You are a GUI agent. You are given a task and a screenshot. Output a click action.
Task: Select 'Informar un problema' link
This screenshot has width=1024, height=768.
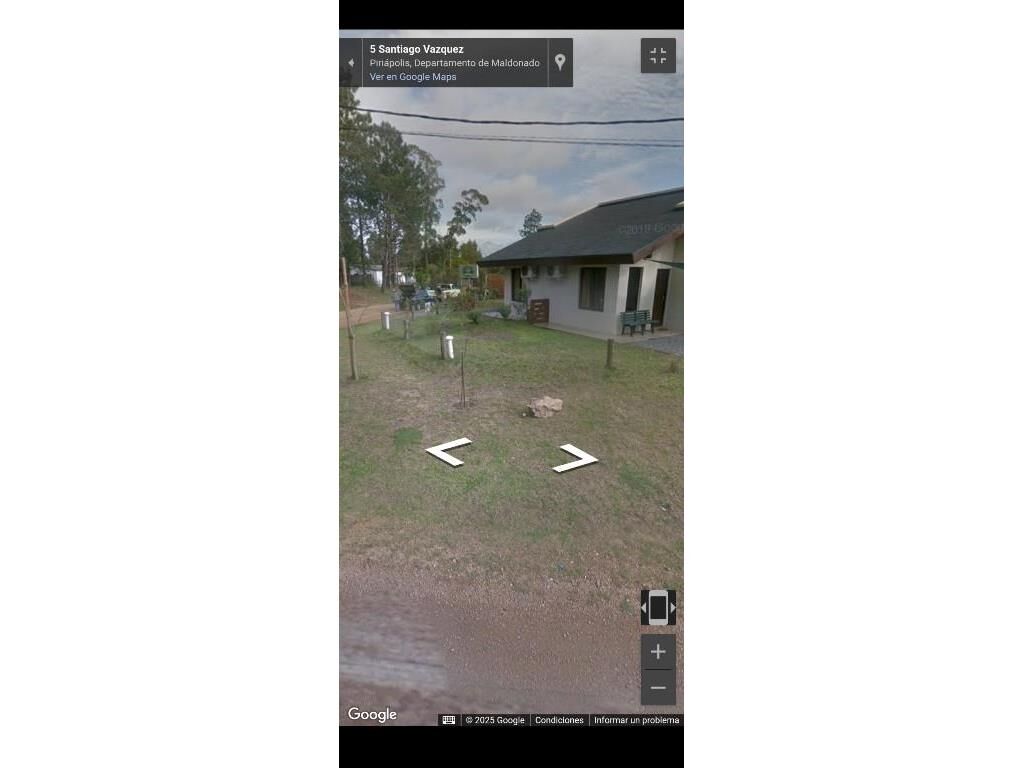click(636, 720)
